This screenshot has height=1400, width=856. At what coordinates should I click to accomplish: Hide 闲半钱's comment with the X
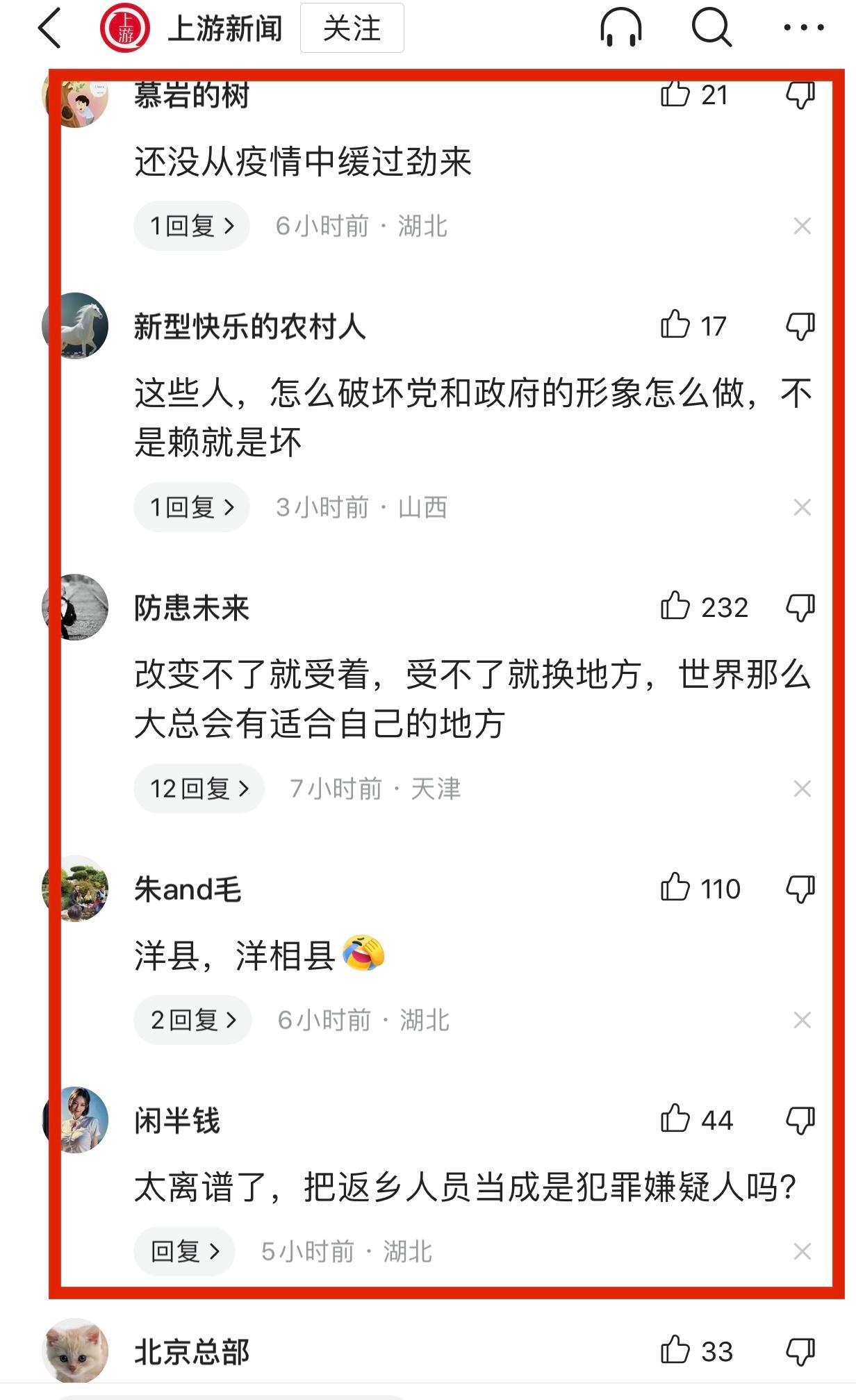click(802, 1251)
